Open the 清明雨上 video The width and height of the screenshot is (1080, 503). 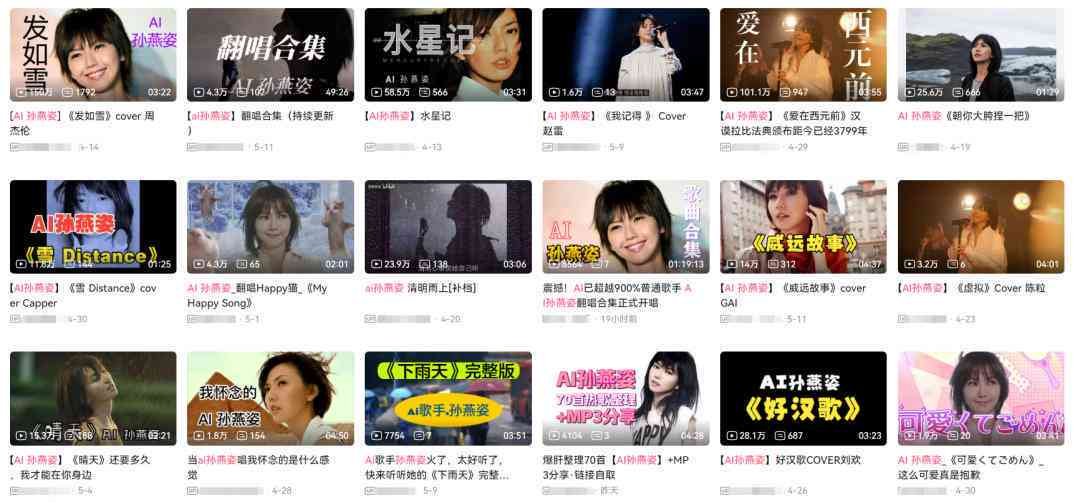(448, 226)
